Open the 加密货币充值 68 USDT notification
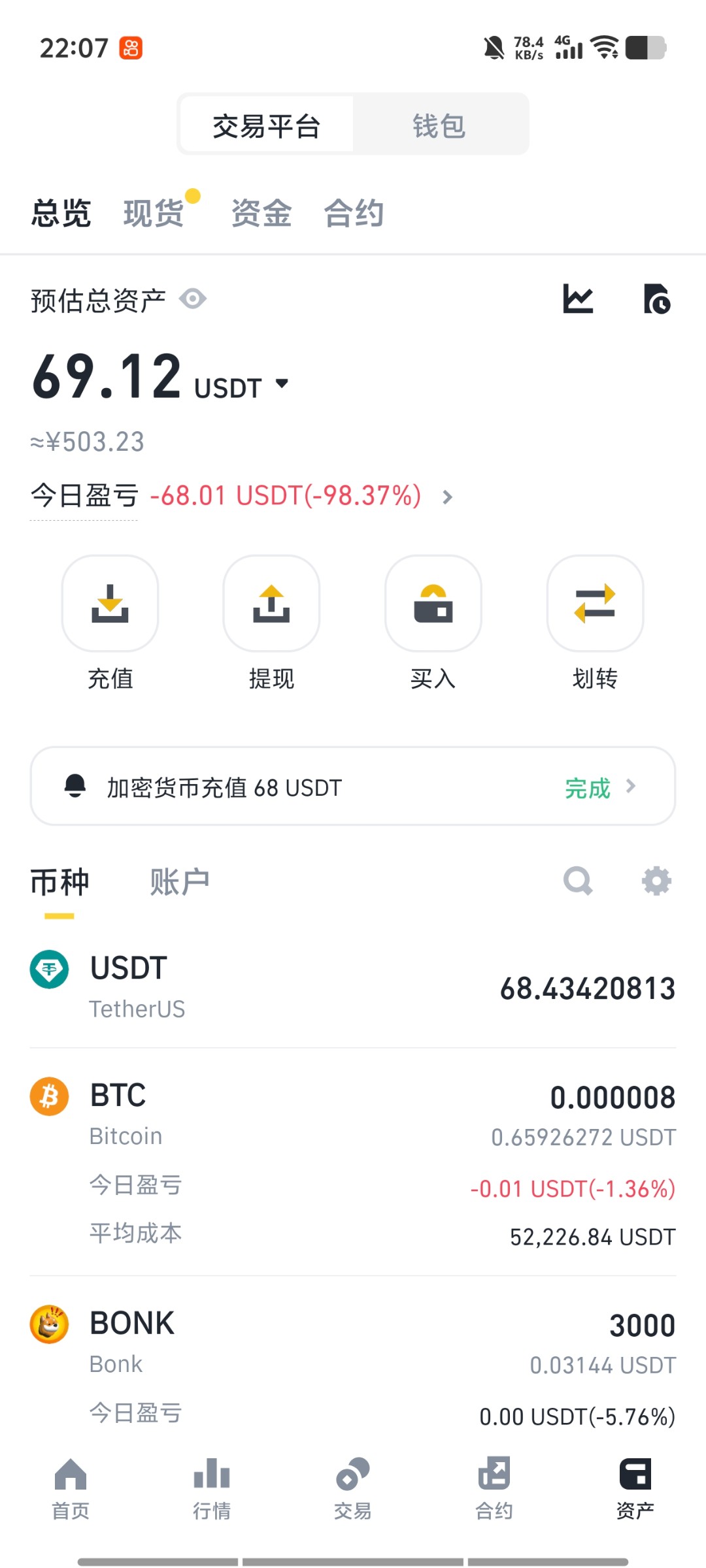The height and width of the screenshot is (1568, 706). [353, 786]
